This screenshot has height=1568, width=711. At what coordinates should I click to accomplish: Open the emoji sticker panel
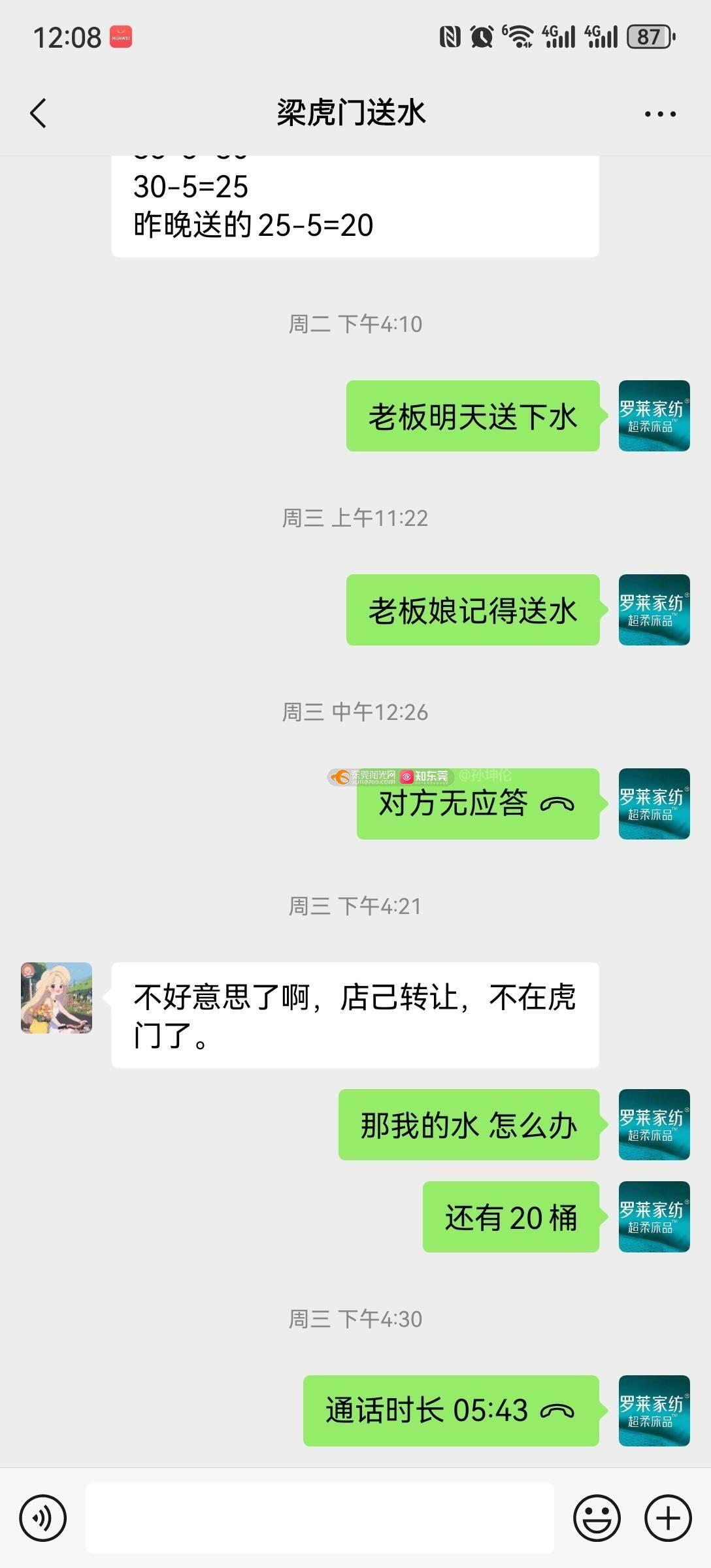tap(597, 1518)
